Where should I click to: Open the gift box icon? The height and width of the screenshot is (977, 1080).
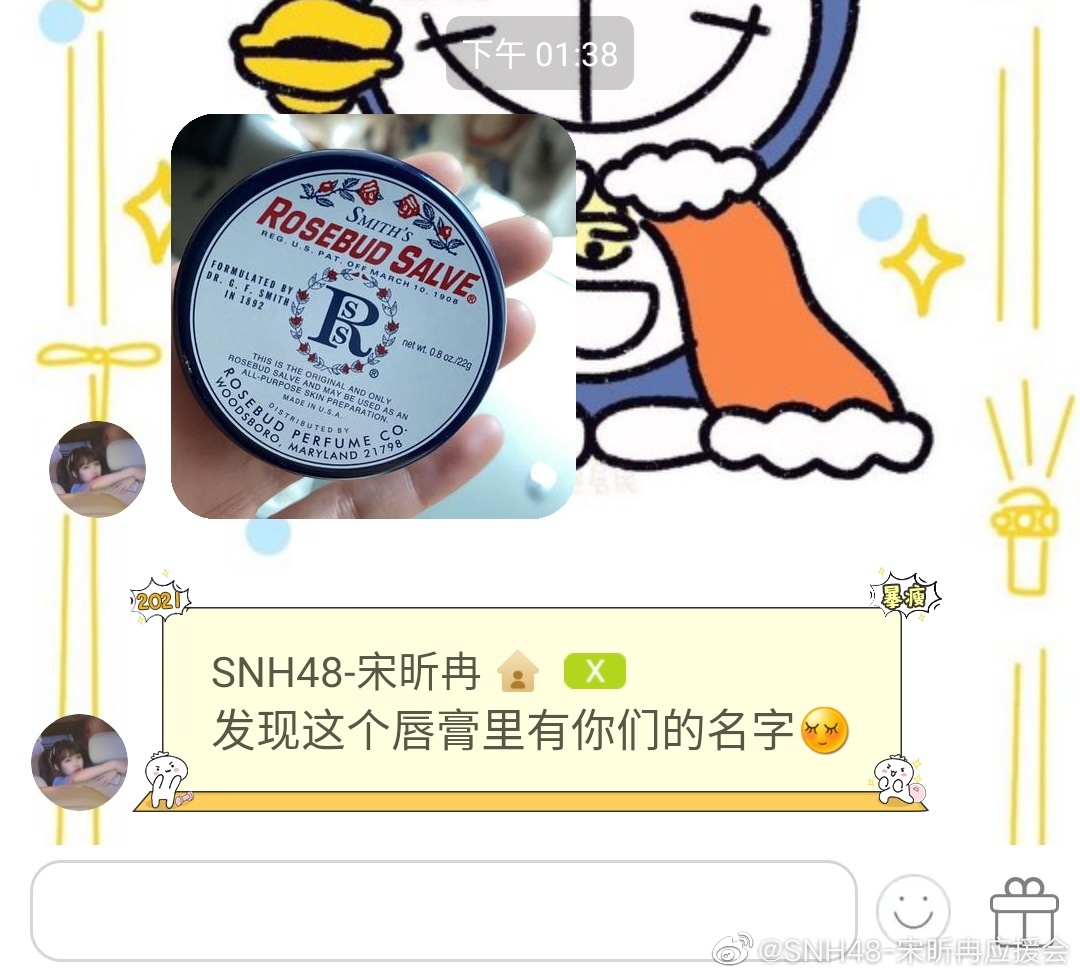point(1022,910)
